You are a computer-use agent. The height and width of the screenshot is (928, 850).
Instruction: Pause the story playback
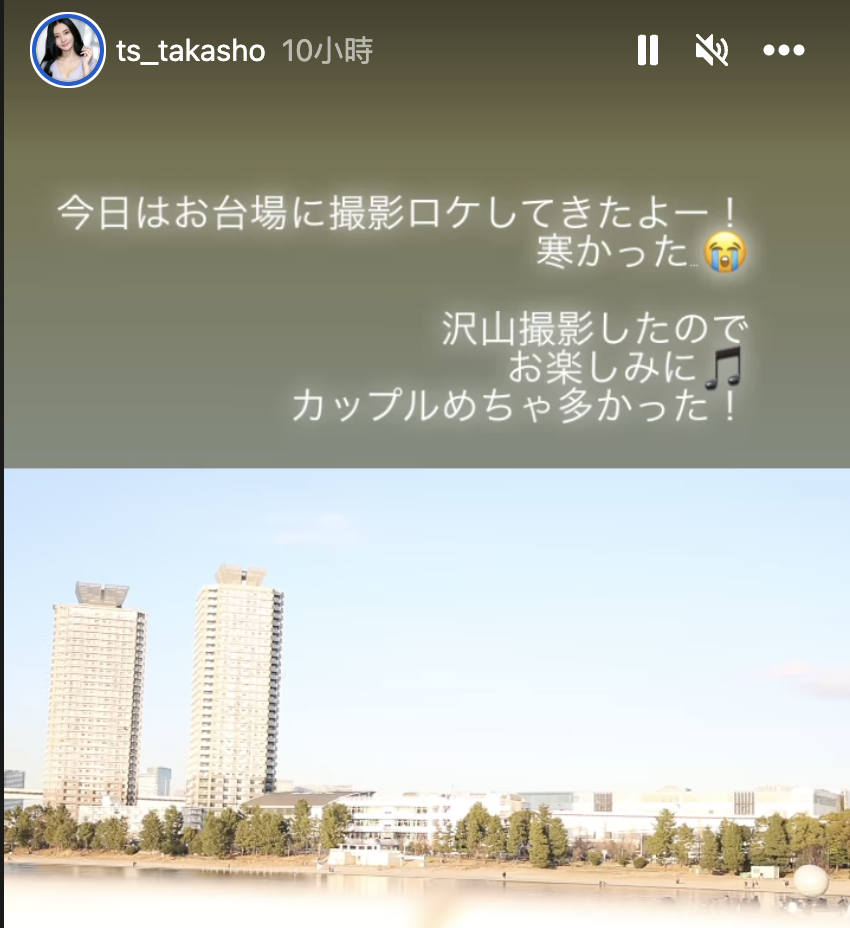tap(648, 50)
